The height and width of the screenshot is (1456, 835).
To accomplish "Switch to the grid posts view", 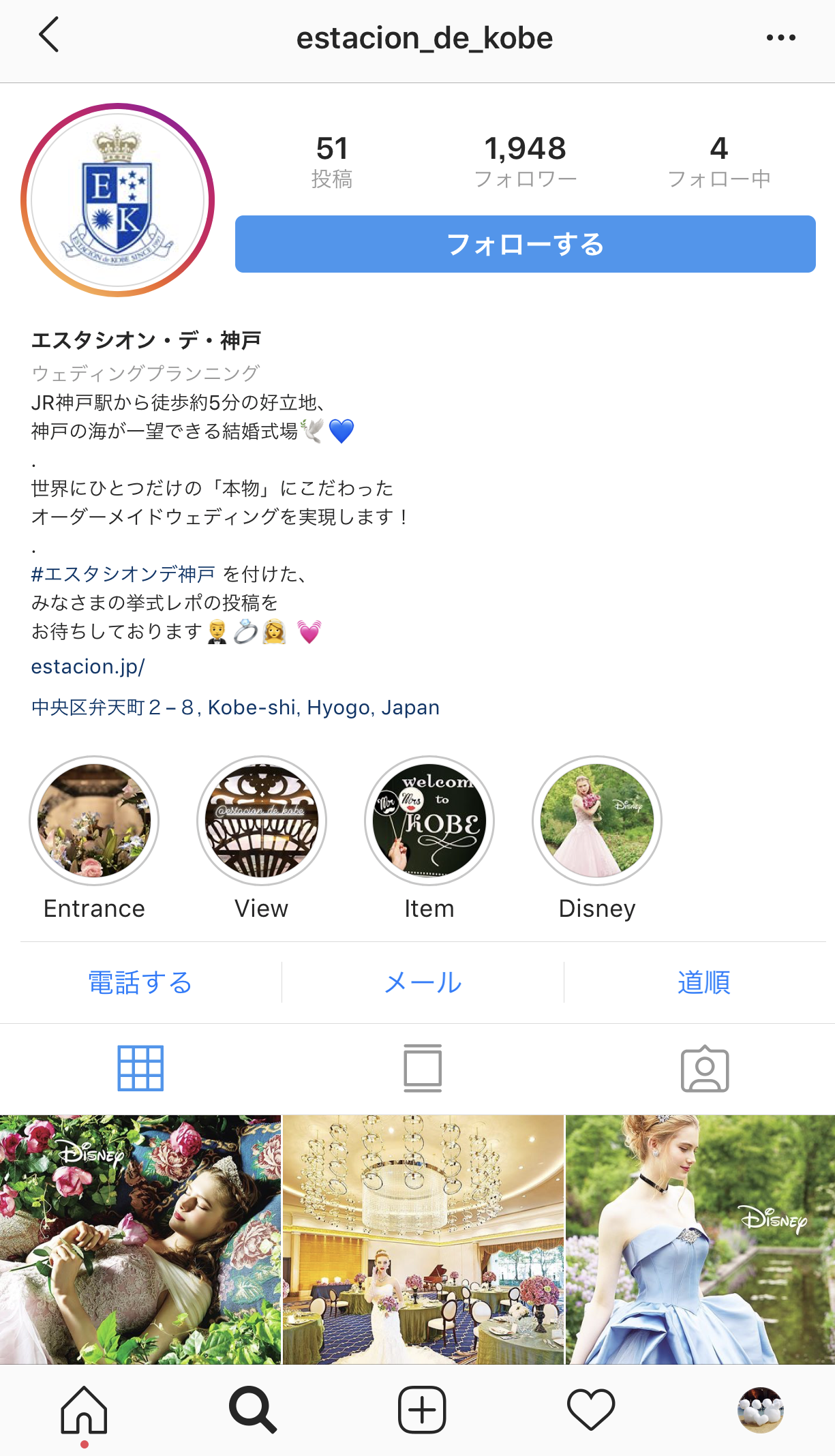I will (140, 1068).
